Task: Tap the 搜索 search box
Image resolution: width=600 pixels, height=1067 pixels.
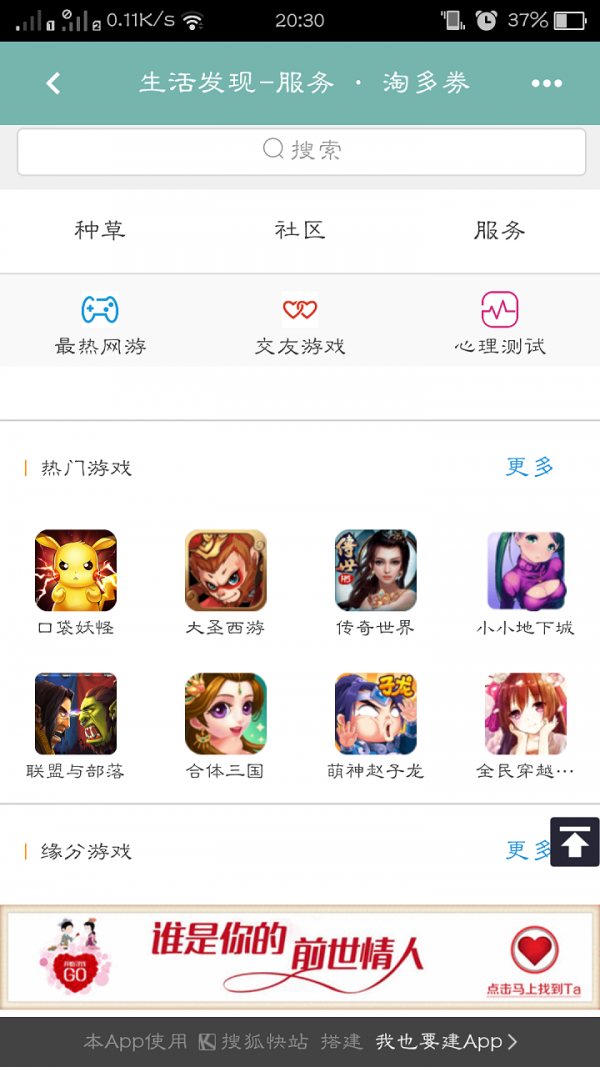Action: 301,151
